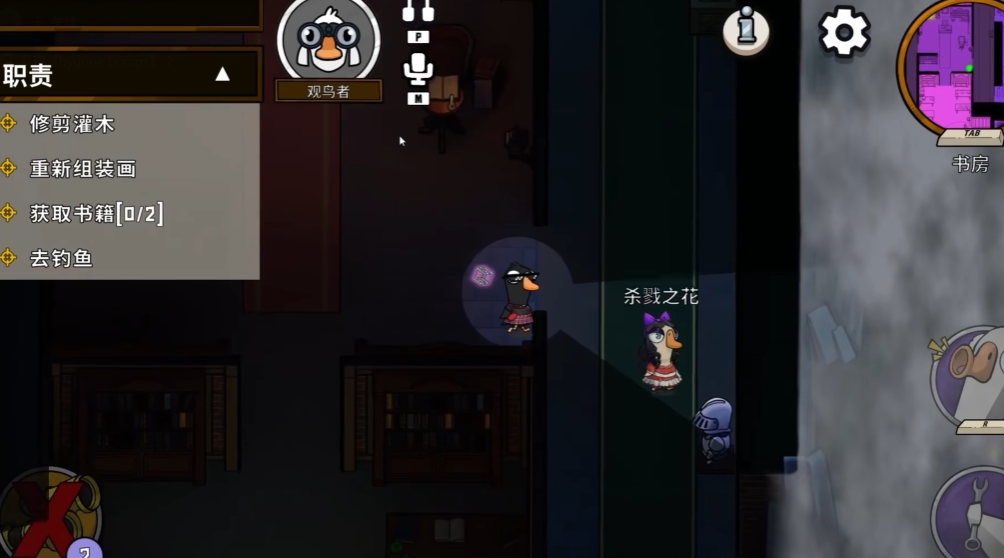Toggle the headphones audio icon
Viewport: 1004px width, 558px height.
(418, 12)
